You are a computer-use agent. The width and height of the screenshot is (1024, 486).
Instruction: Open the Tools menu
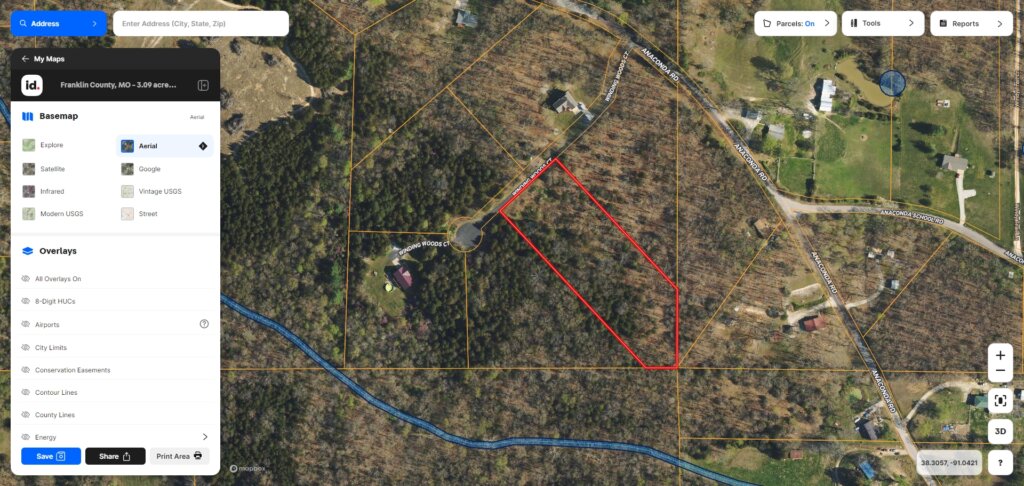[882, 23]
